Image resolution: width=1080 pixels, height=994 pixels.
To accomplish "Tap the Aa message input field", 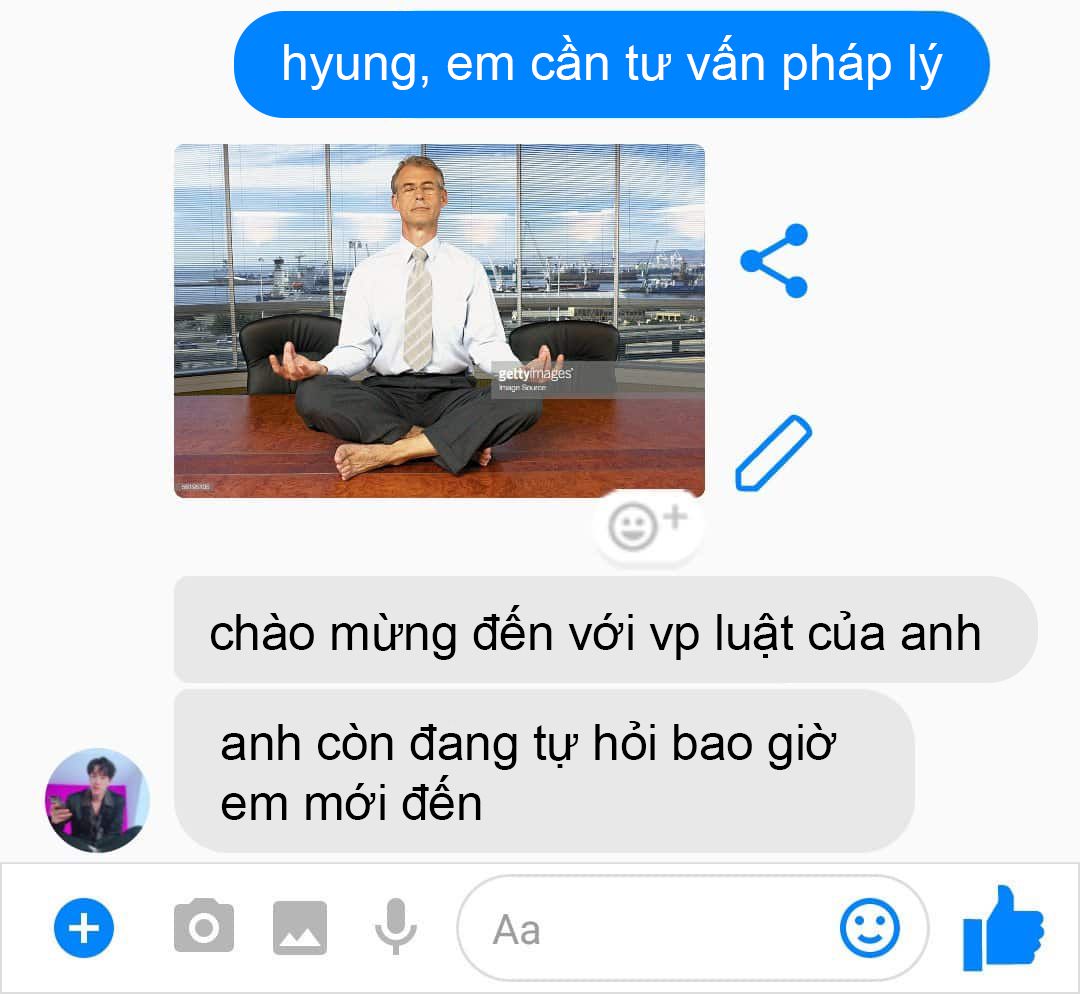I will pos(640,929).
